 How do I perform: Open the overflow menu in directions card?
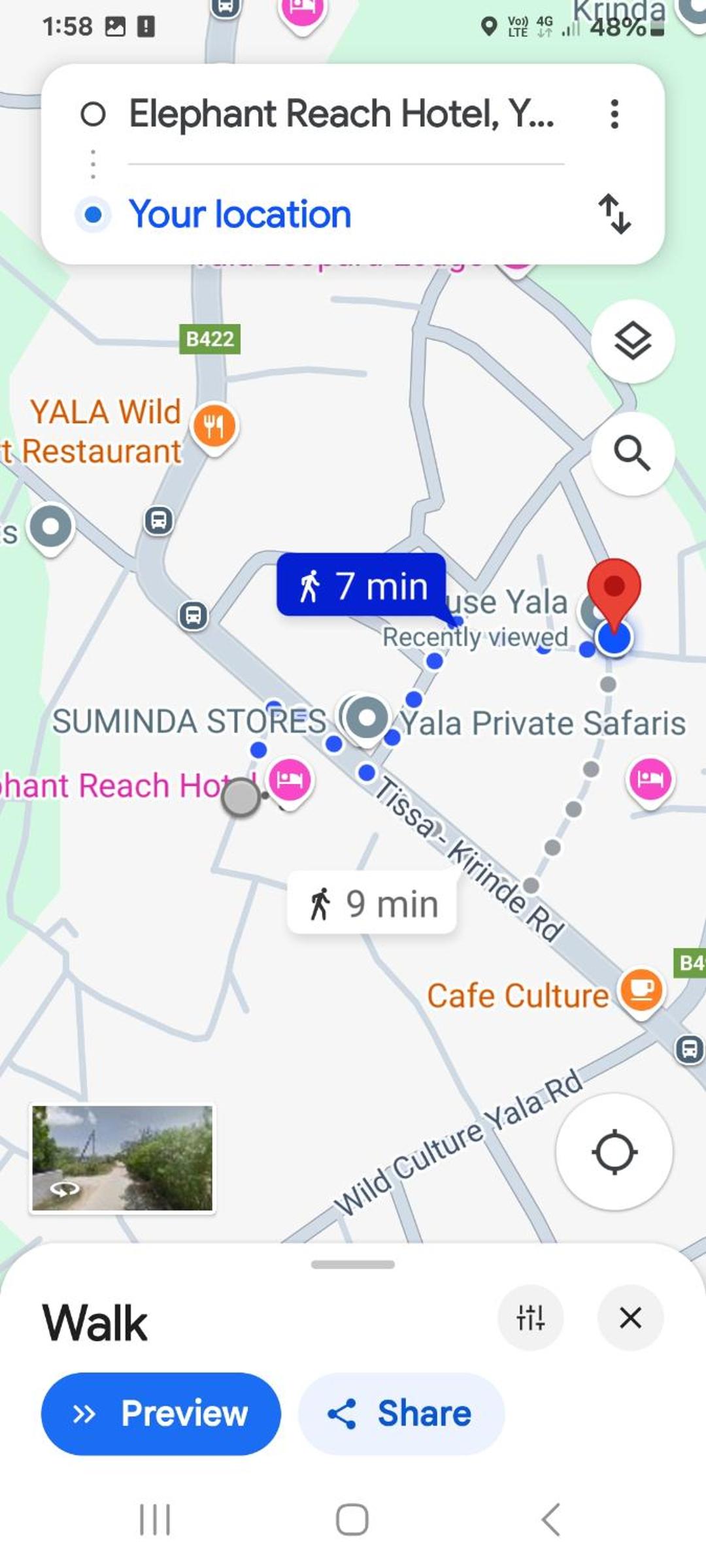tap(614, 114)
